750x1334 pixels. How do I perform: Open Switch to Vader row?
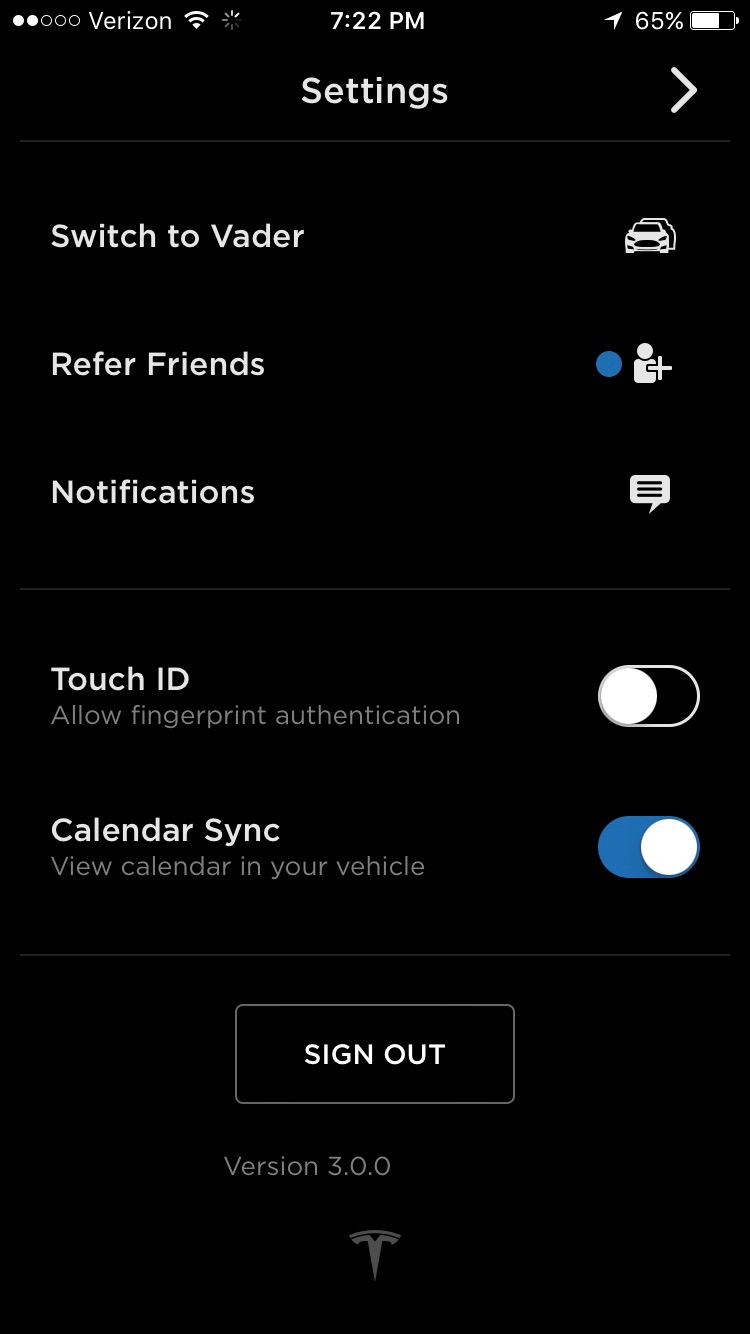coord(374,237)
